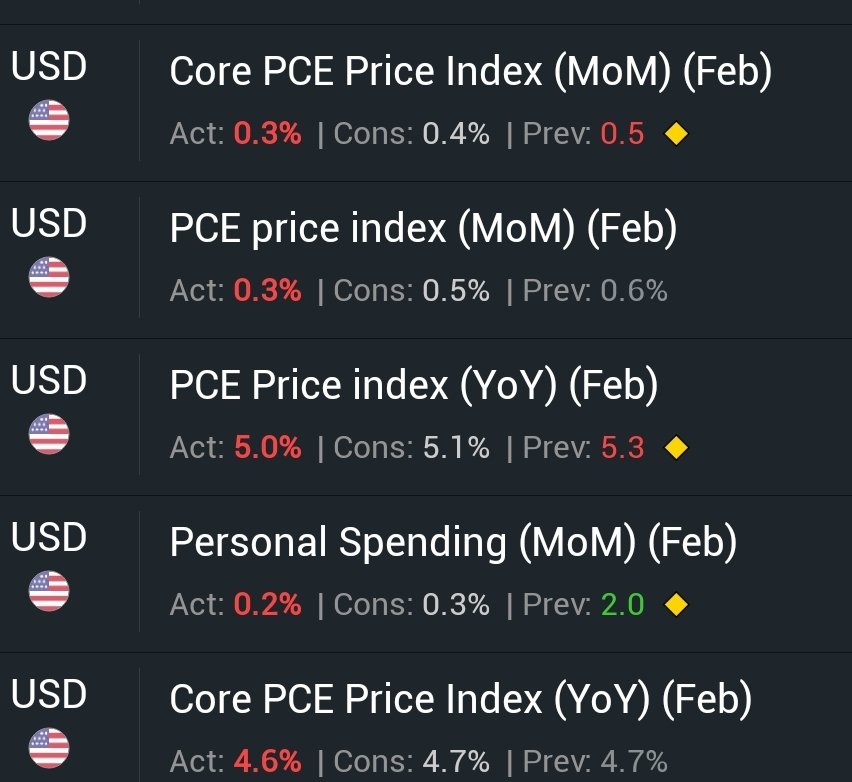This screenshot has width=852, height=782.
Task: Select the PCE Price index (YoY) row
Action: (414, 387)
